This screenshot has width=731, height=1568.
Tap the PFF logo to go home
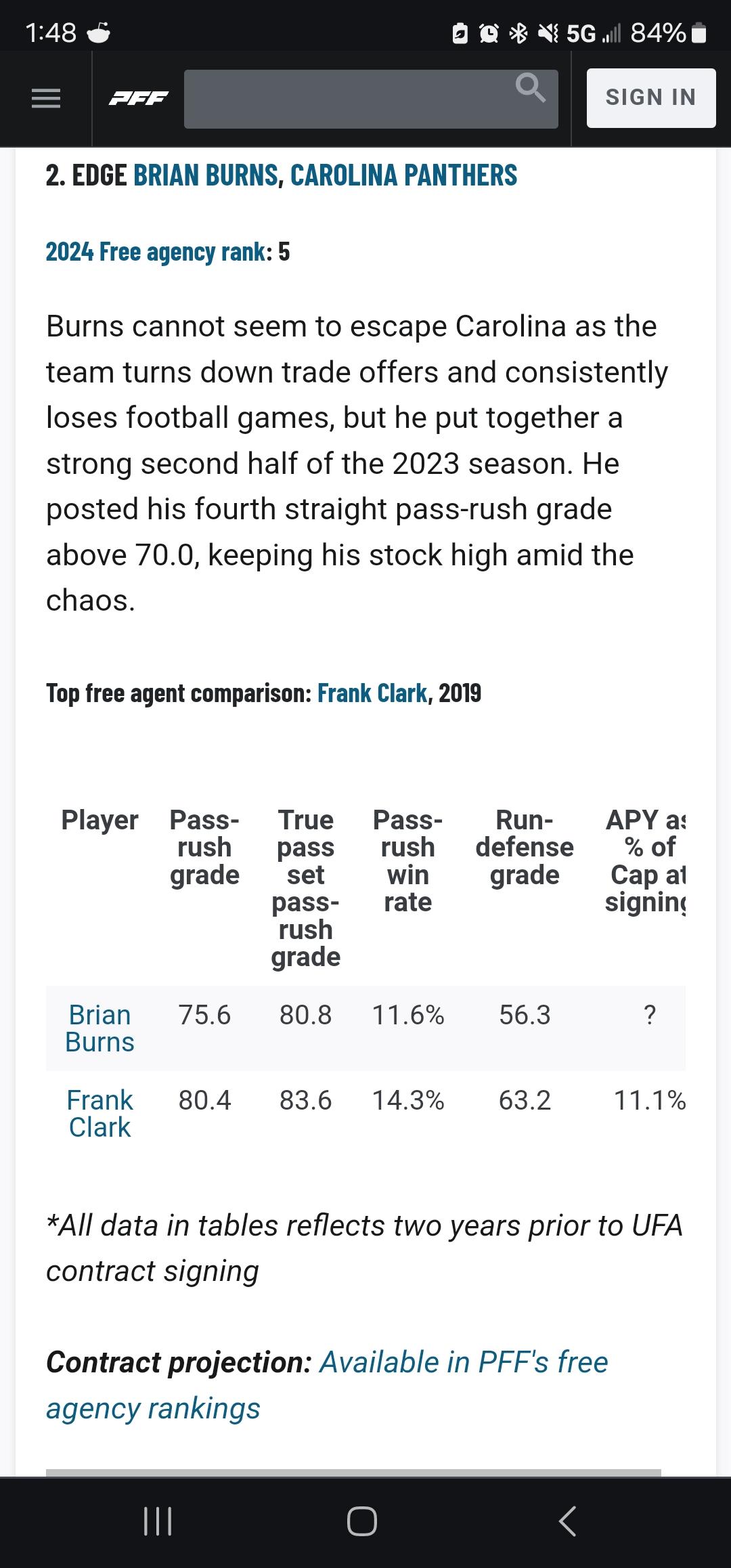139,99
